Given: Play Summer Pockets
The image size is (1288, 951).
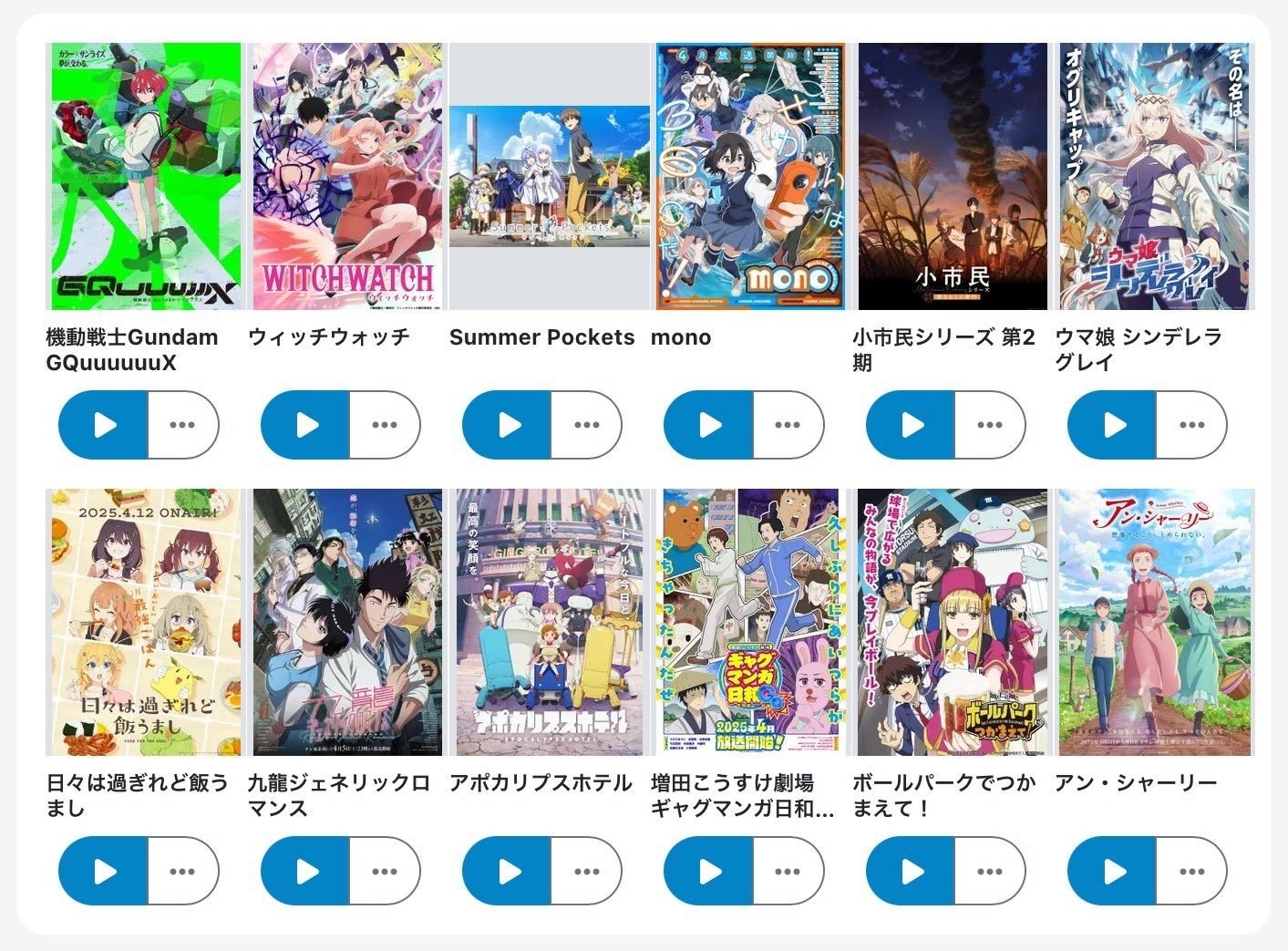Looking at the screenshot, I should [508, 425].
